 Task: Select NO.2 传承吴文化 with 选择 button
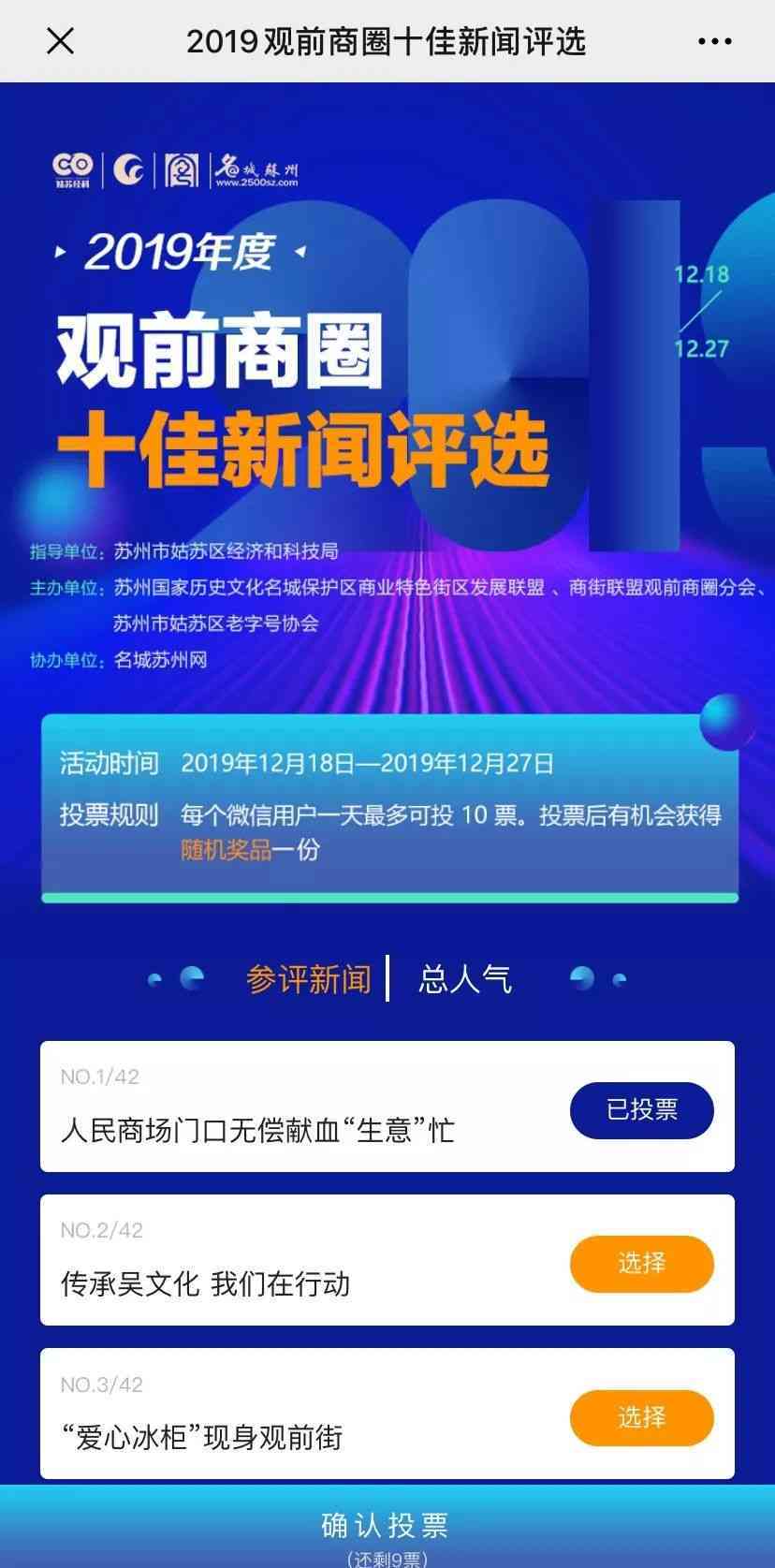point(641,1263)
